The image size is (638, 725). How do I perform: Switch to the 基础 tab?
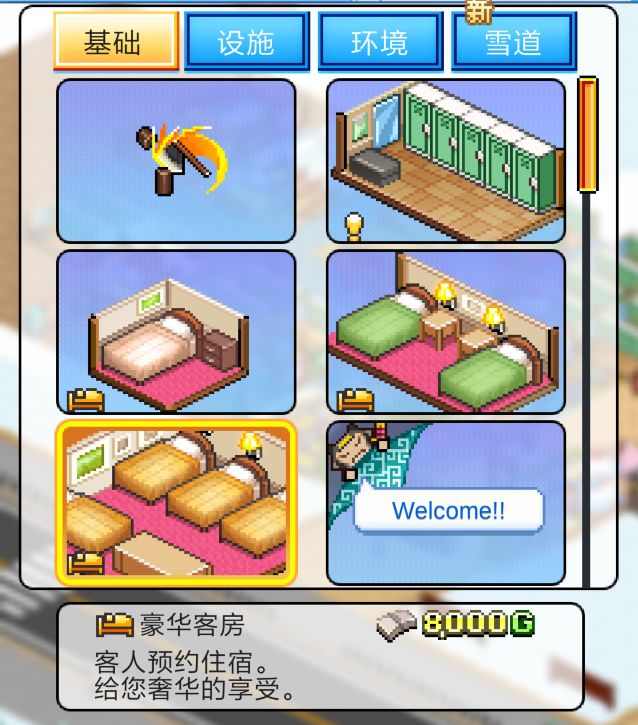[115, 42]
